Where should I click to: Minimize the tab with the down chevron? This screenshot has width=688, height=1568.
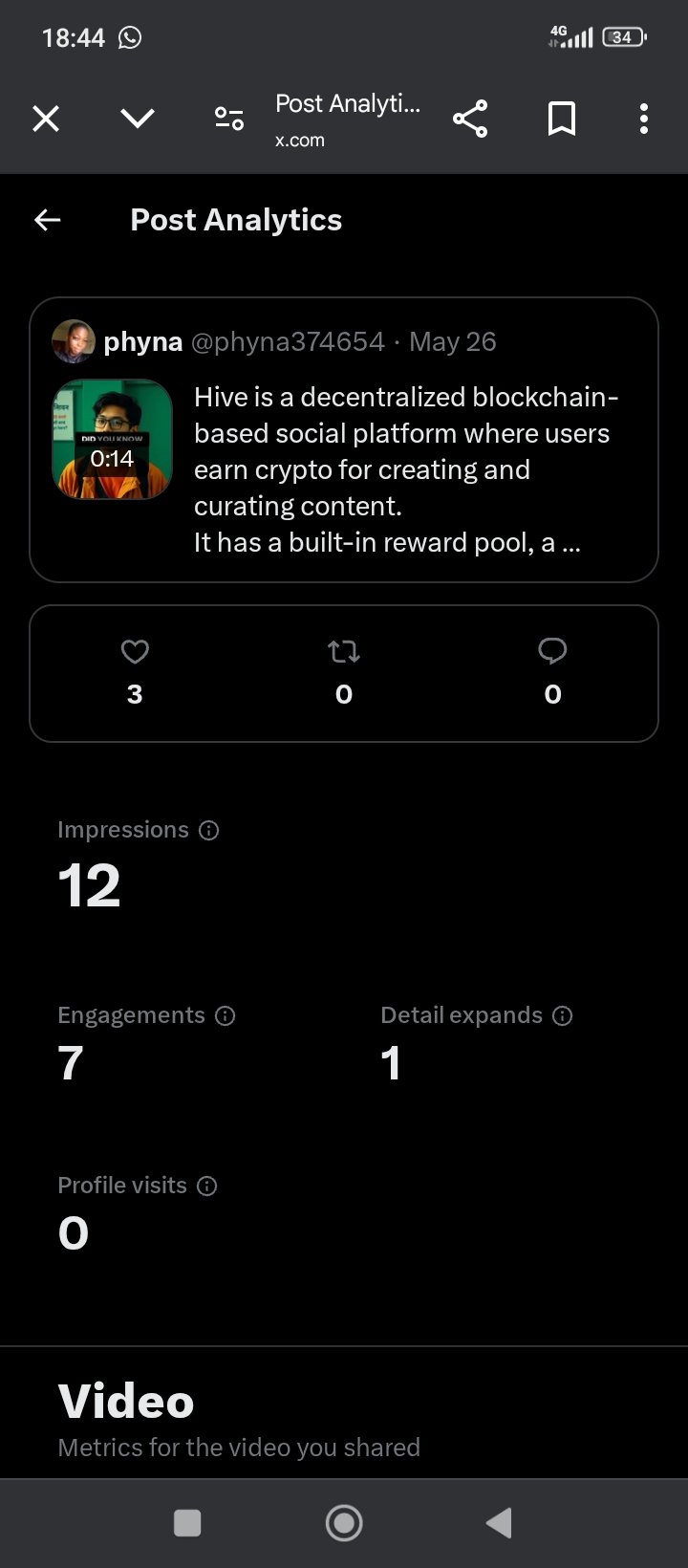138,119
